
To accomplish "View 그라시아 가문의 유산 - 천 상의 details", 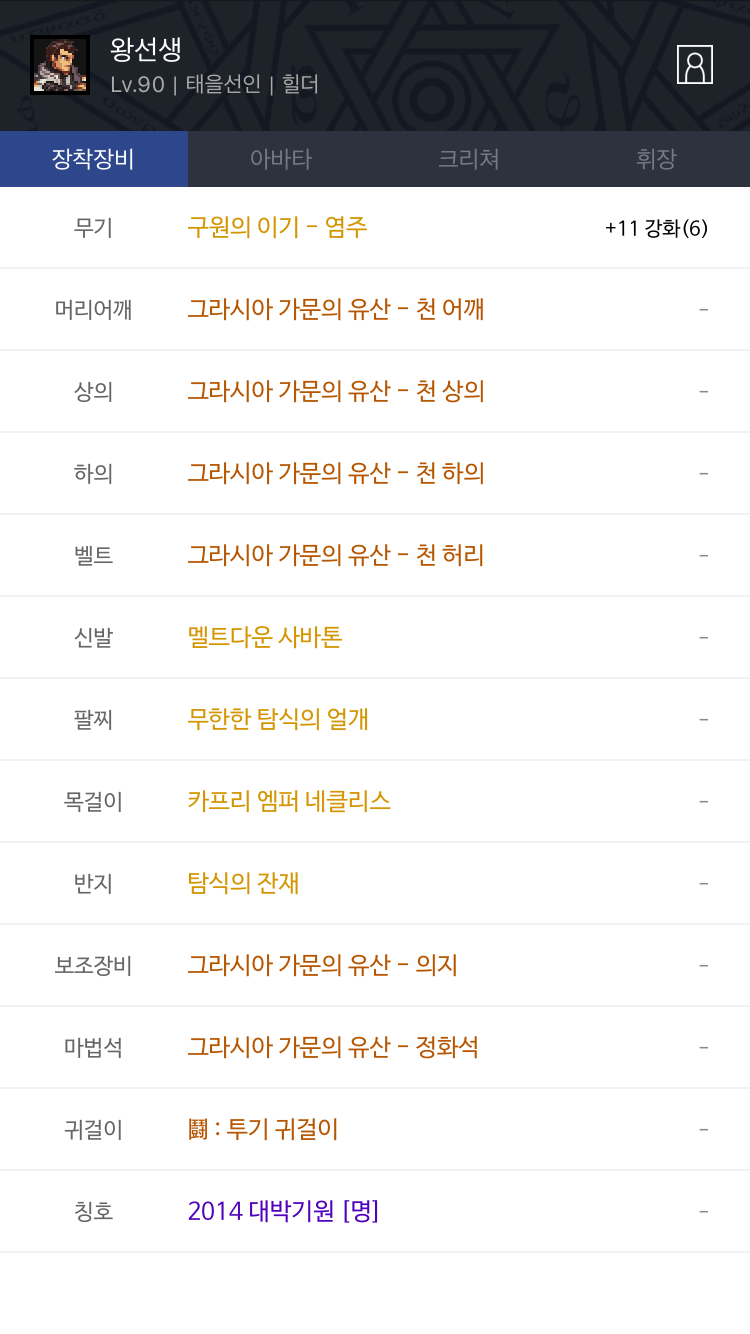I will [x=375, y=391].
